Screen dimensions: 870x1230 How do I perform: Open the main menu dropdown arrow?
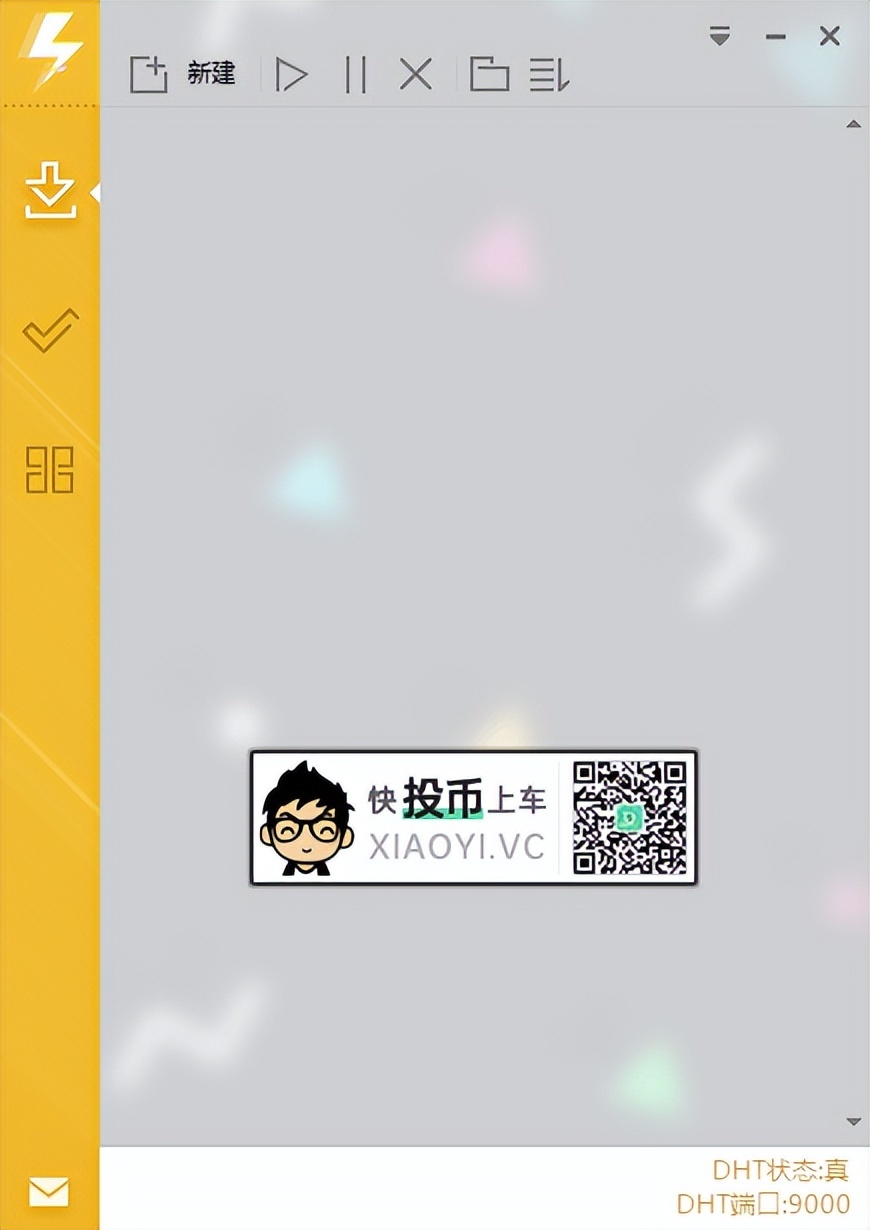(720, 37)
